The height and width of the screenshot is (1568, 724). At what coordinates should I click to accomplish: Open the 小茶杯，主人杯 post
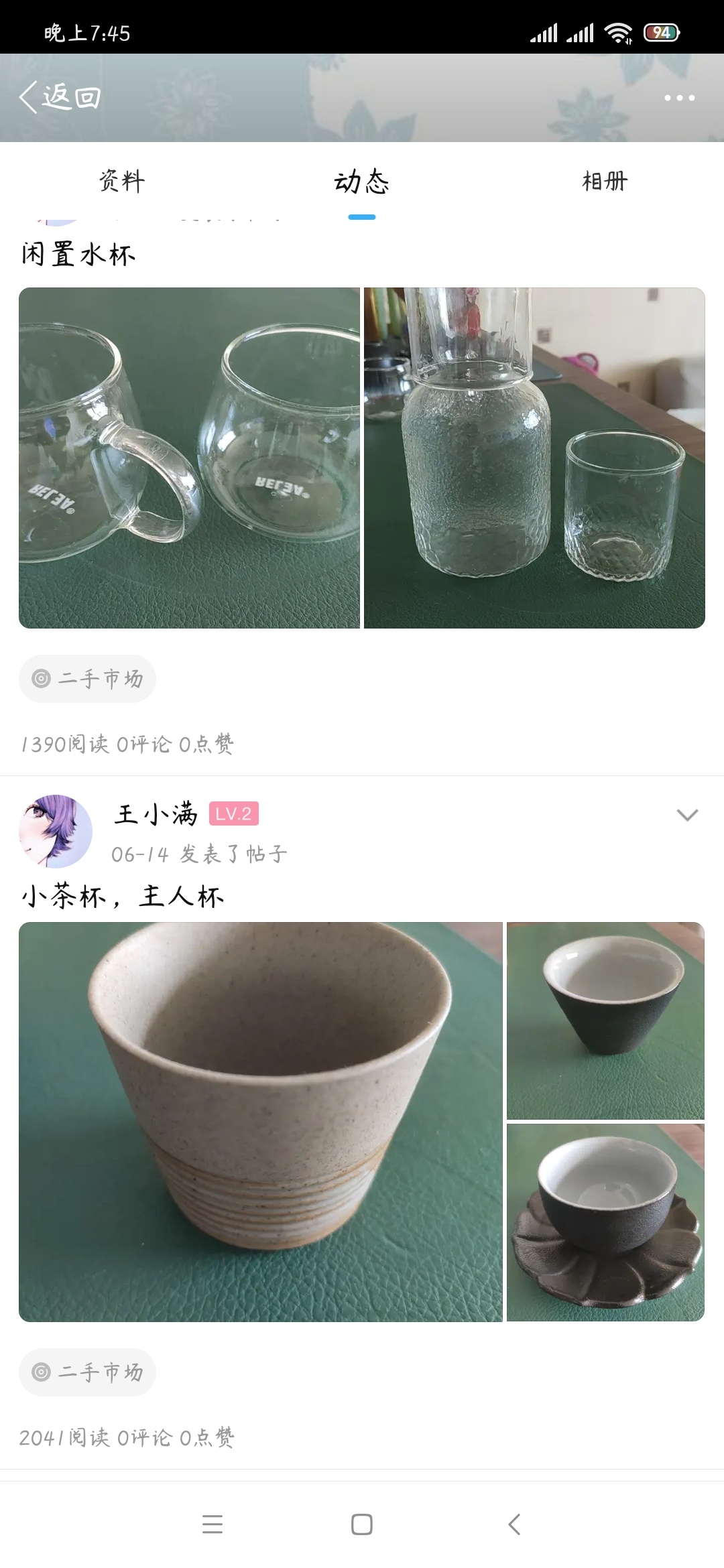point(123,897)
